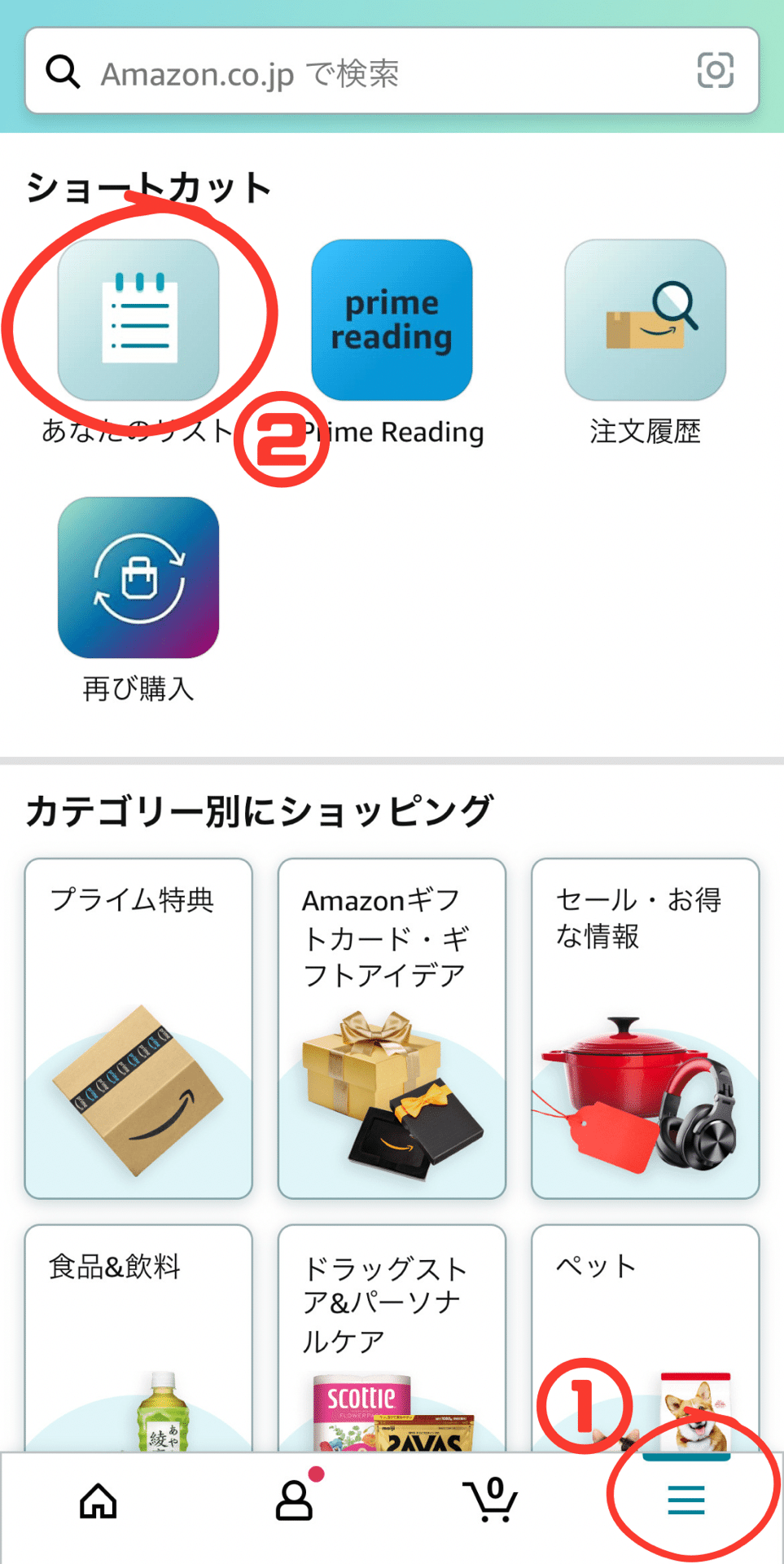784x1564 pixels.
Task: Select the ドラッグストア&パーソナルケア category
Action: coord(392,1336)
